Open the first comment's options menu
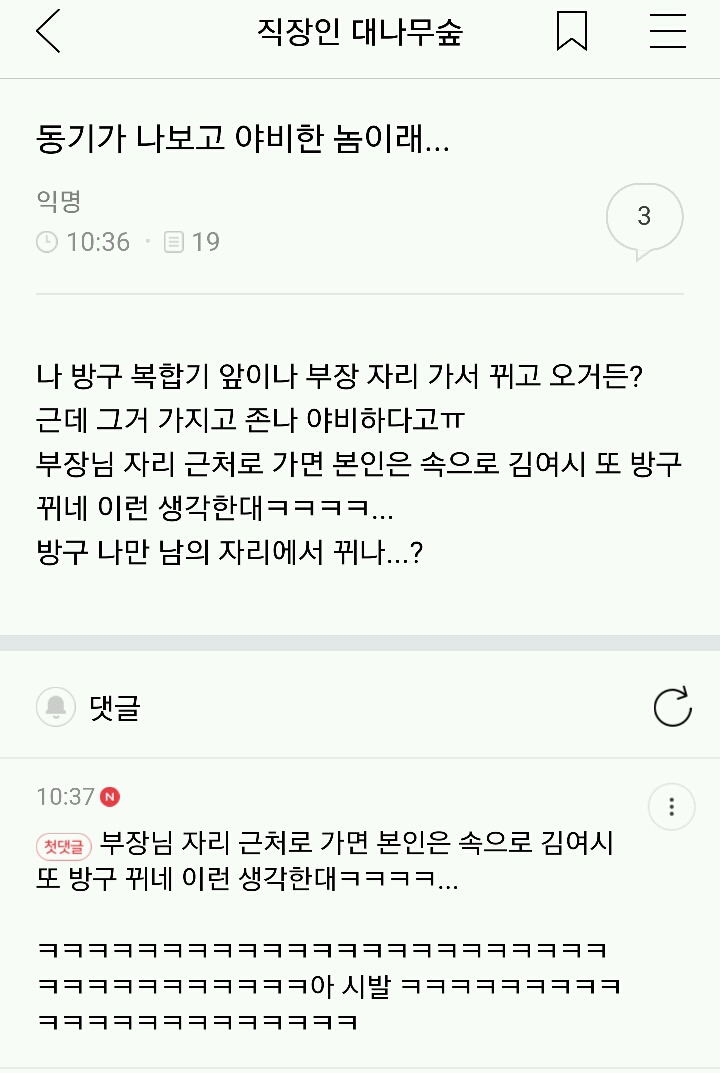The image size is (720, 1073). (671, 806)
